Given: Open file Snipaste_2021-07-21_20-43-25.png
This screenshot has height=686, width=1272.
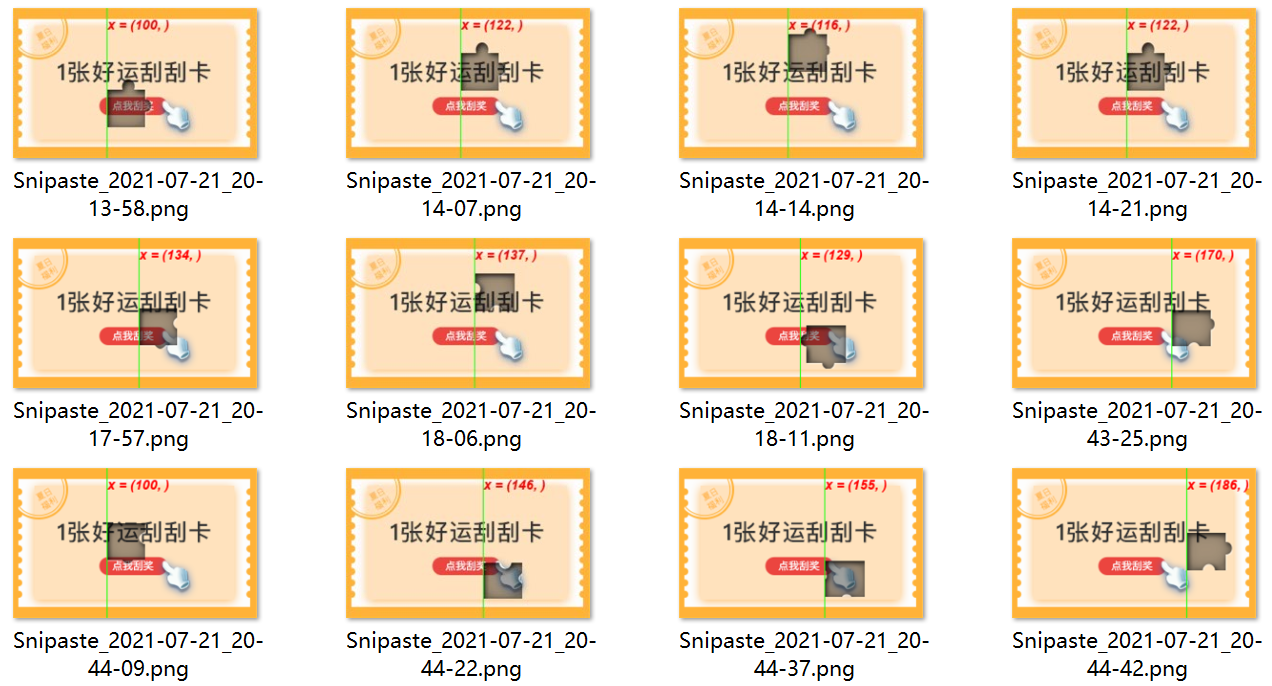Looking at the screenshot, I should [1134, 313].
